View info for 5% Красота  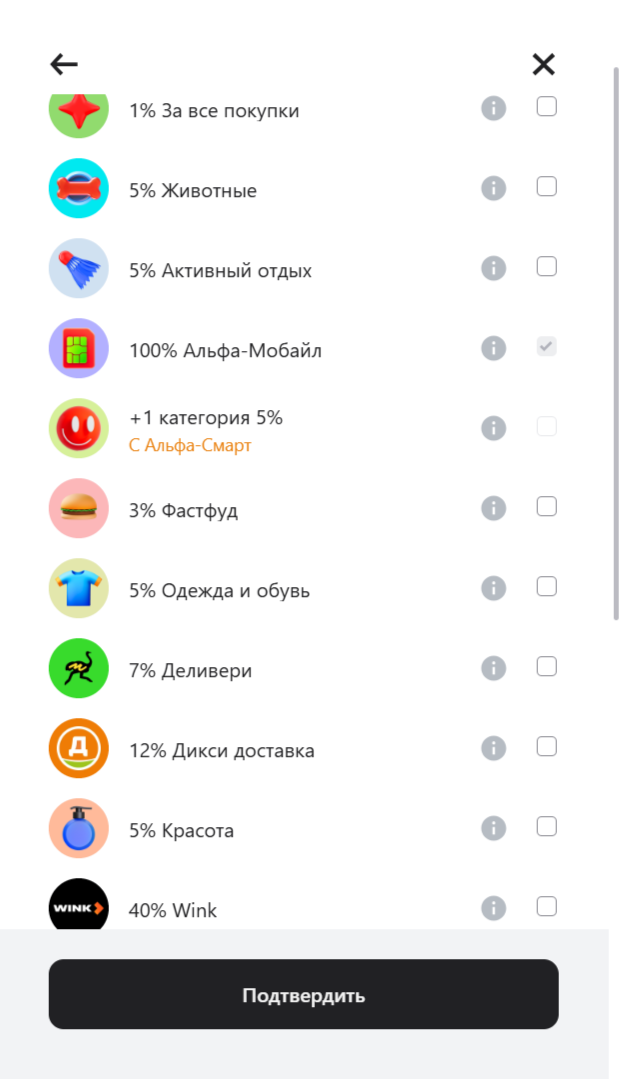[494, 828]
